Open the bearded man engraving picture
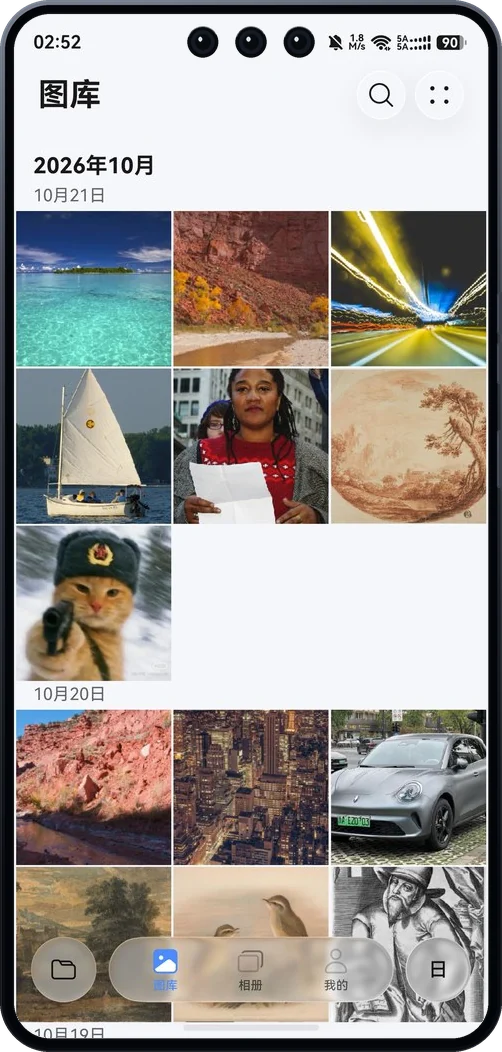 coord(408,944)
